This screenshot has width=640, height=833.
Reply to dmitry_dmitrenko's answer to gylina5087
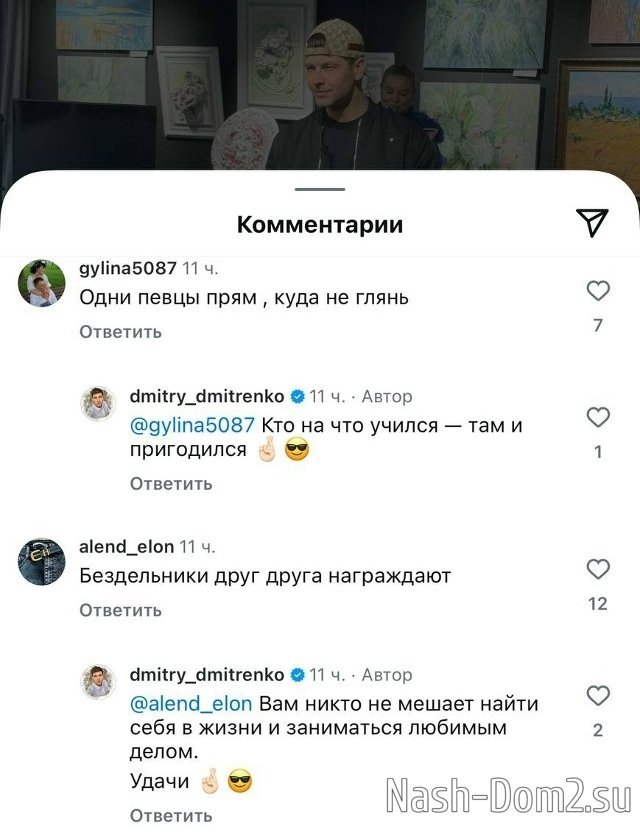(x=171, y=484)
